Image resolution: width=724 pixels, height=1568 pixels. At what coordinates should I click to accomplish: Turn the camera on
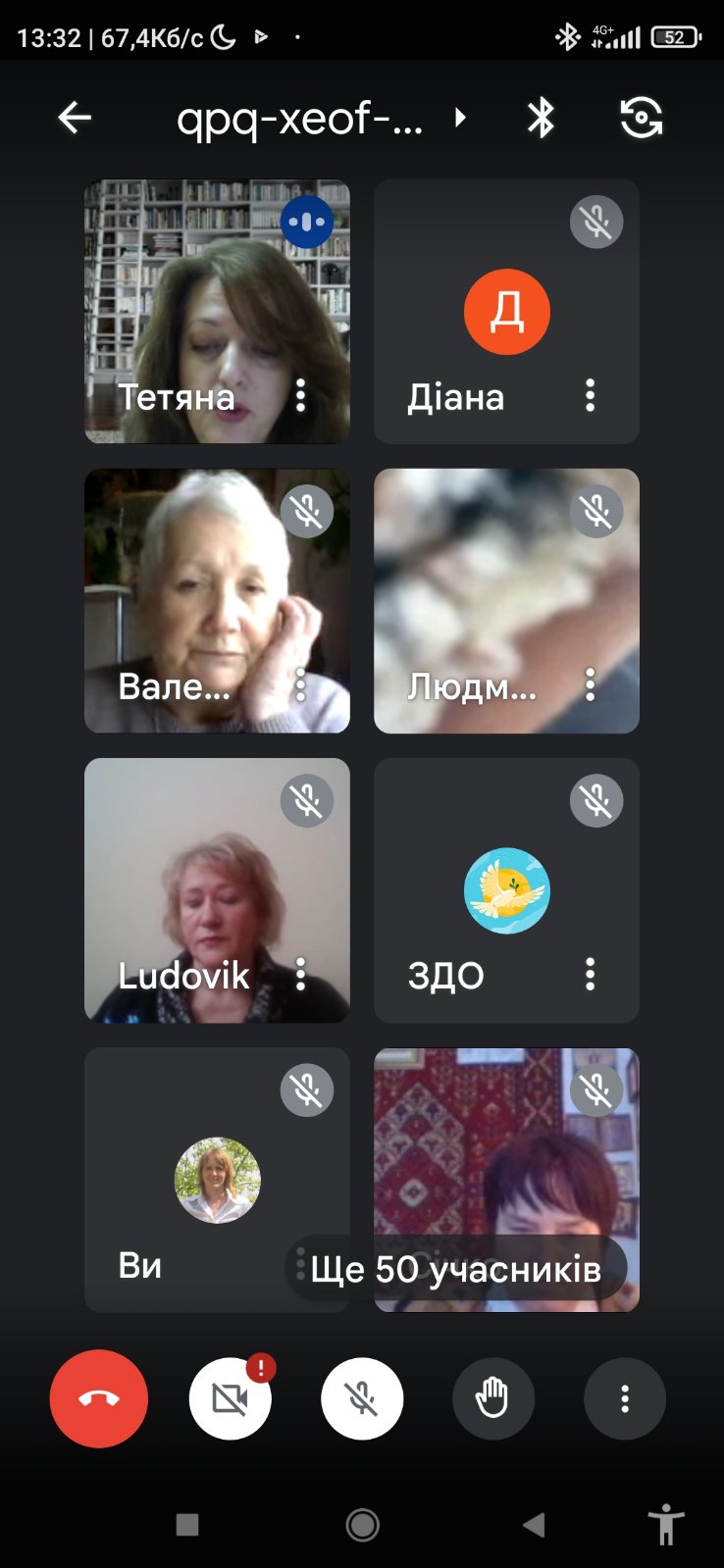pyautogui.click(x=231, y=1399)
